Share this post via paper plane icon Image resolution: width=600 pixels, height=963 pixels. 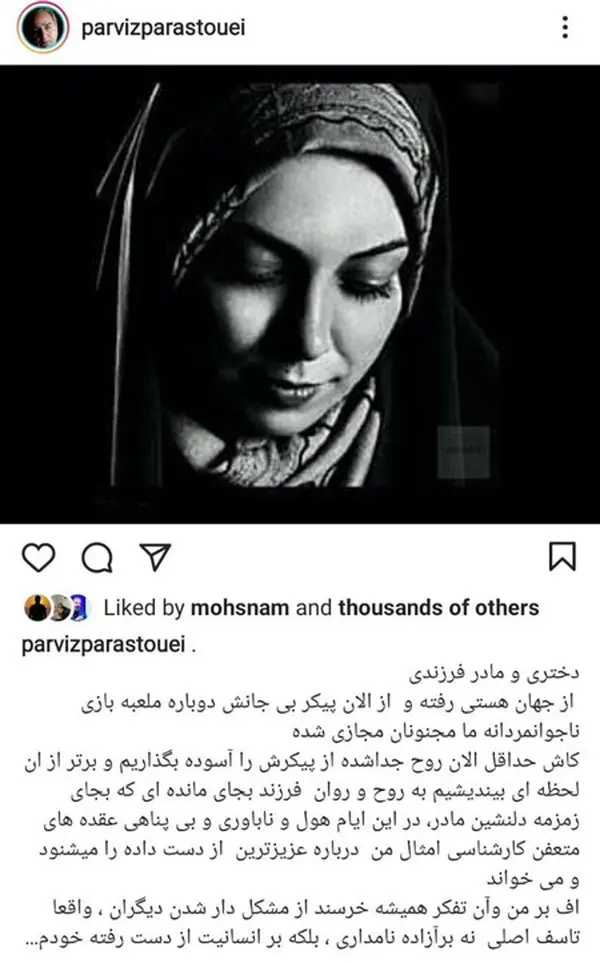[x=153, y=556]
